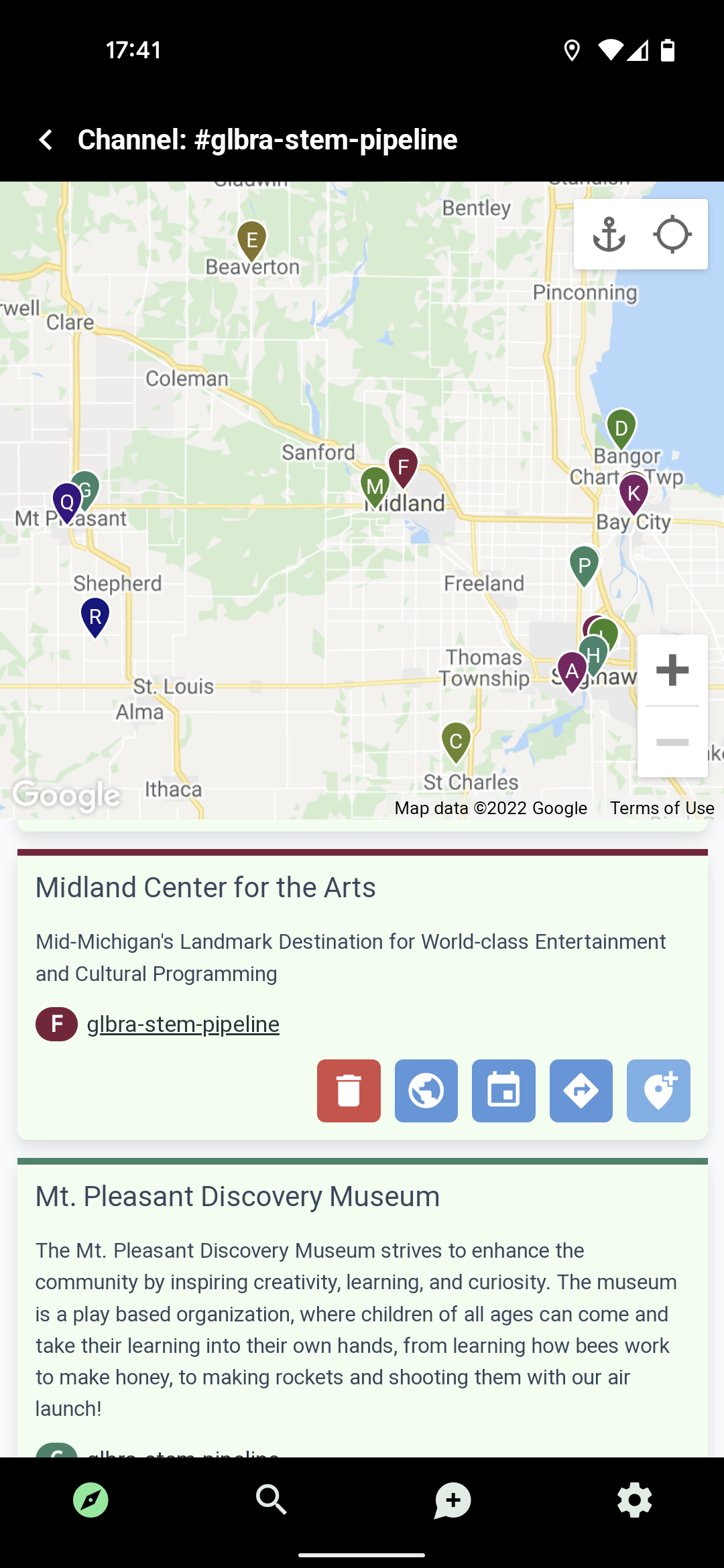Center map on my current location
The width and height of the screenshot is (724, 1568).
672,235
